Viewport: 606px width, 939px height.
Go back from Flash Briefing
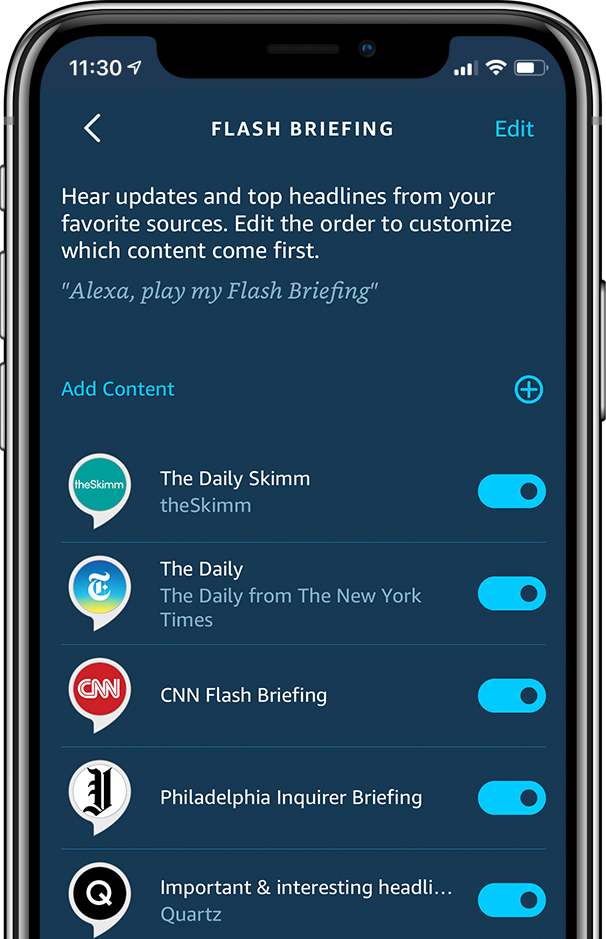pos(93,128)
